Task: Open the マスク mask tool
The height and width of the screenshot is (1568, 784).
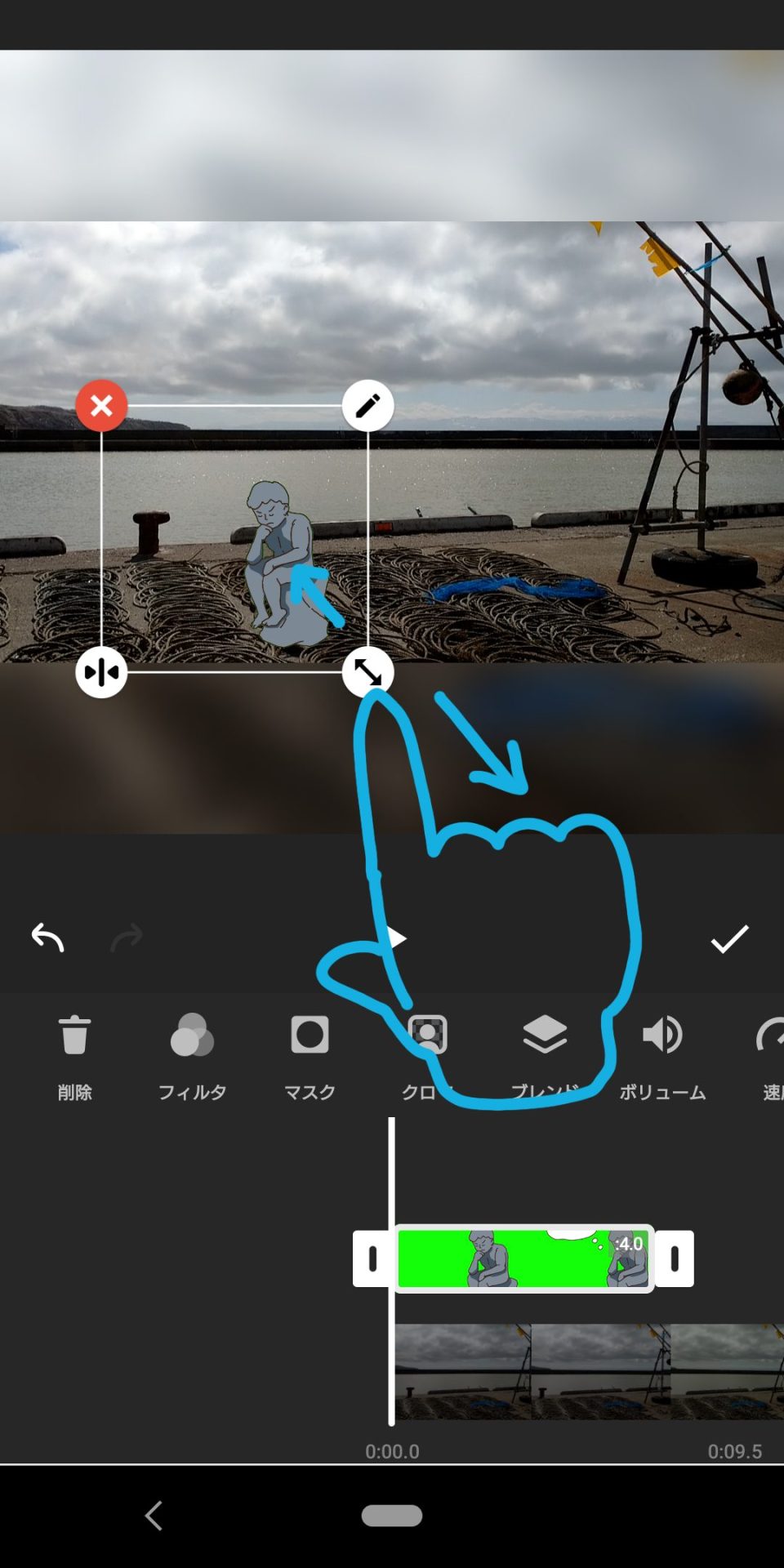Action: pos(310,1055)
